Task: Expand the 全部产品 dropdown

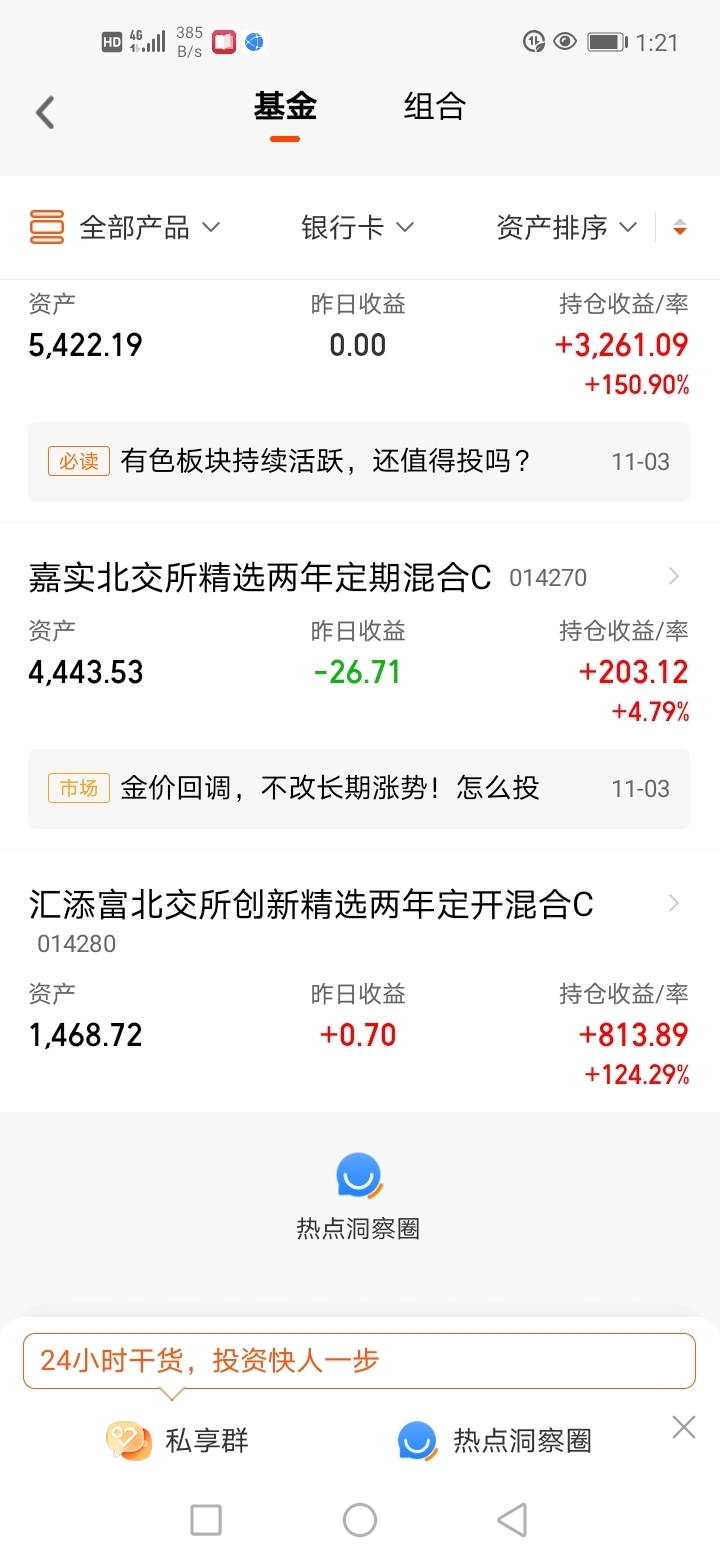Action: (x=125, y=228)
